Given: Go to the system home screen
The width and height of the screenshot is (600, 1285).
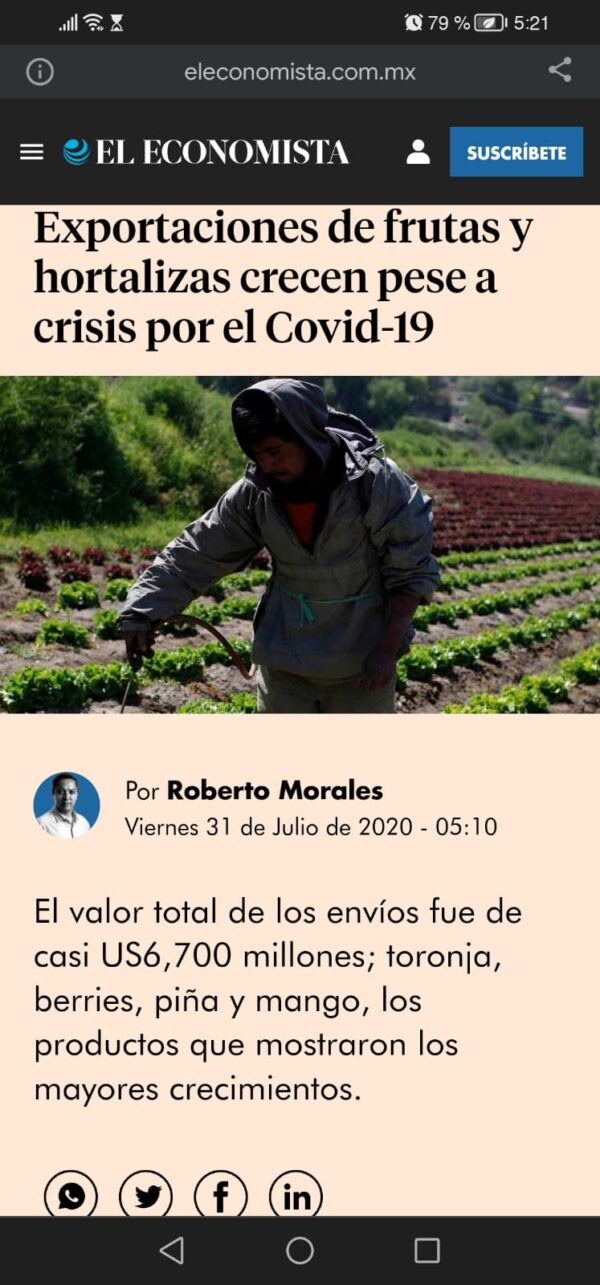Looking at the screenshot, I should tap(300, 1250).
